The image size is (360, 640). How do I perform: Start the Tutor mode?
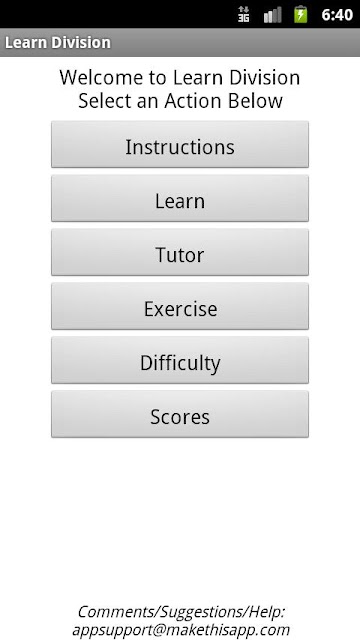[x=180, y=252]
